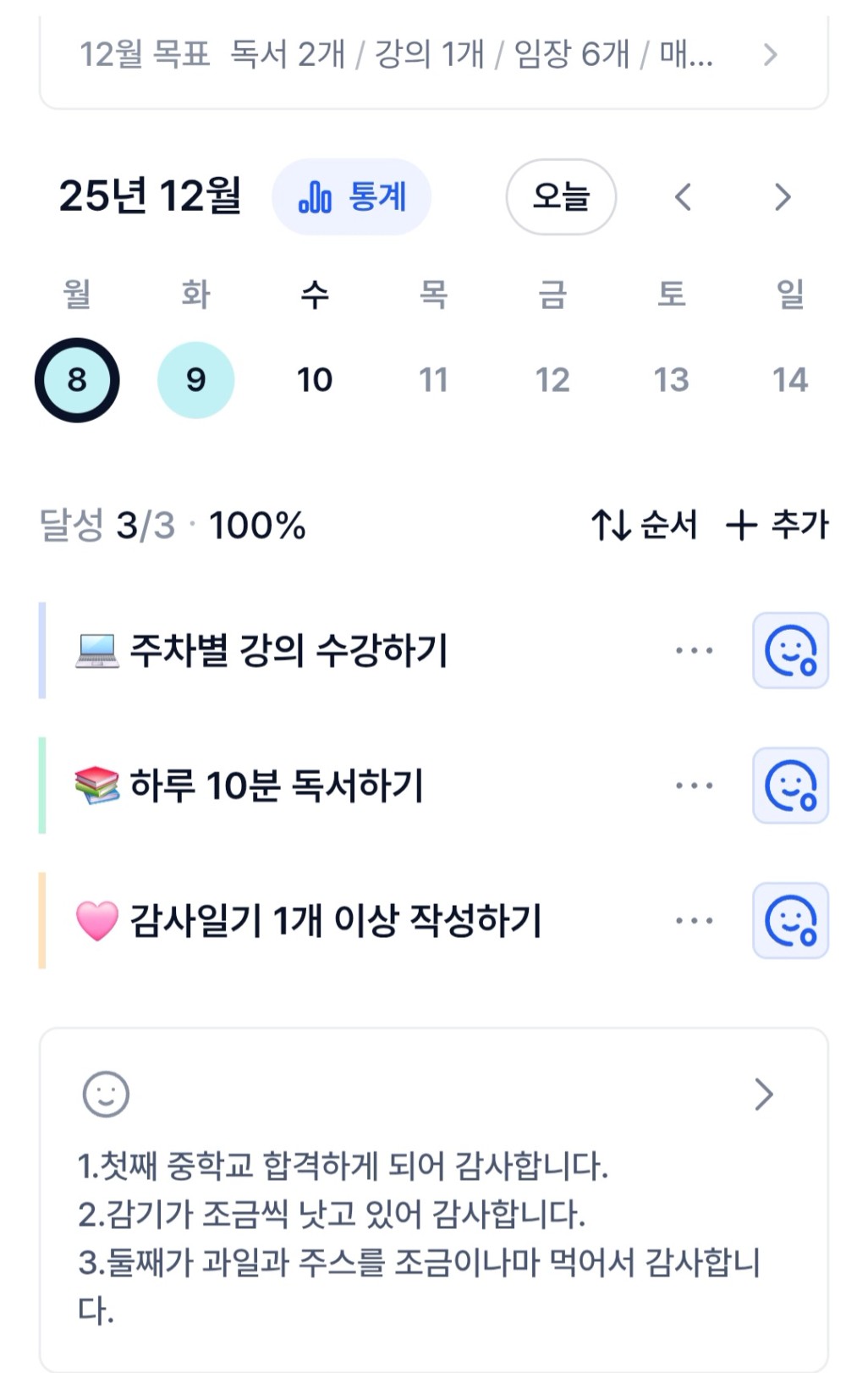Select date 12 in the week row
868x1373 pixels.
[x=552, y=380]
